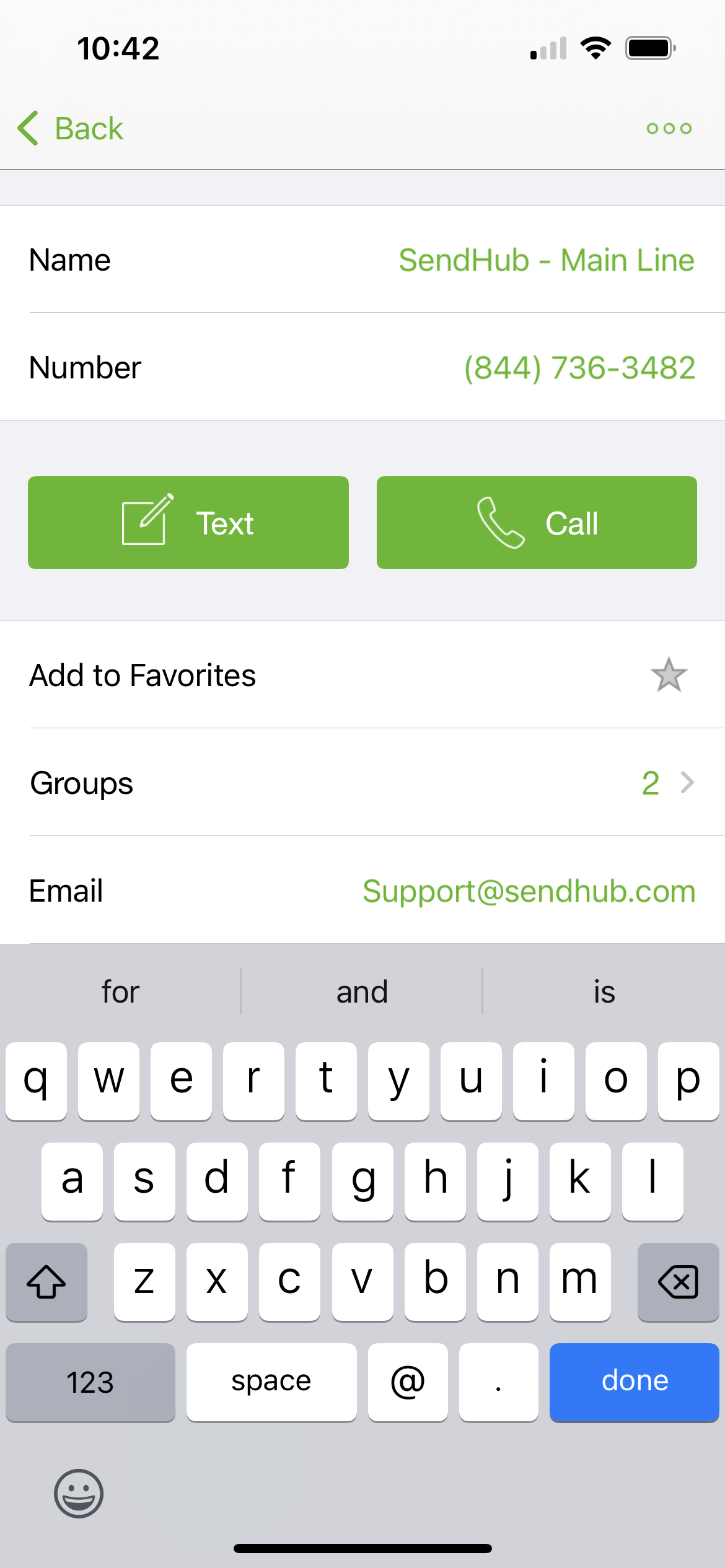
Task: Edit the phone number field
Action: [579, 368]
